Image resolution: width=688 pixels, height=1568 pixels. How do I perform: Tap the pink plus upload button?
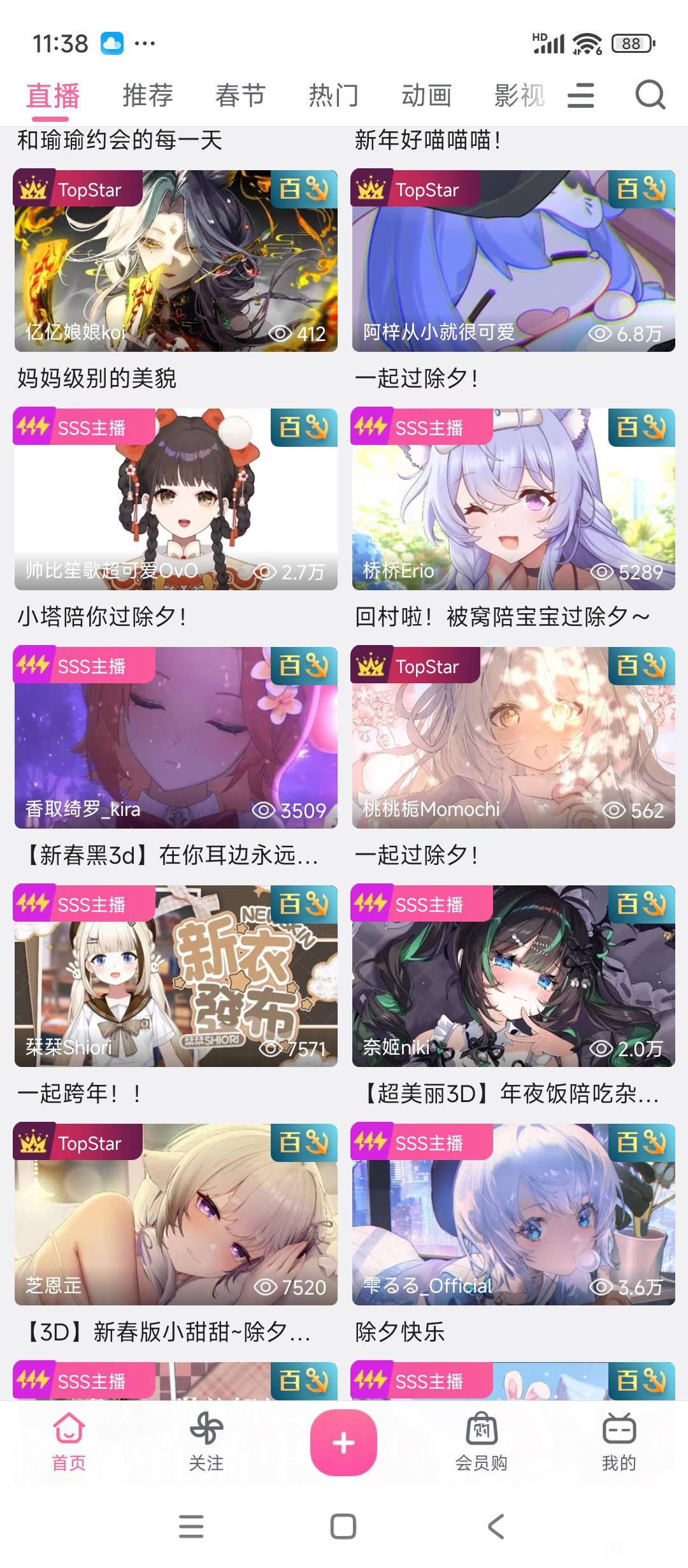[343, 1442]
